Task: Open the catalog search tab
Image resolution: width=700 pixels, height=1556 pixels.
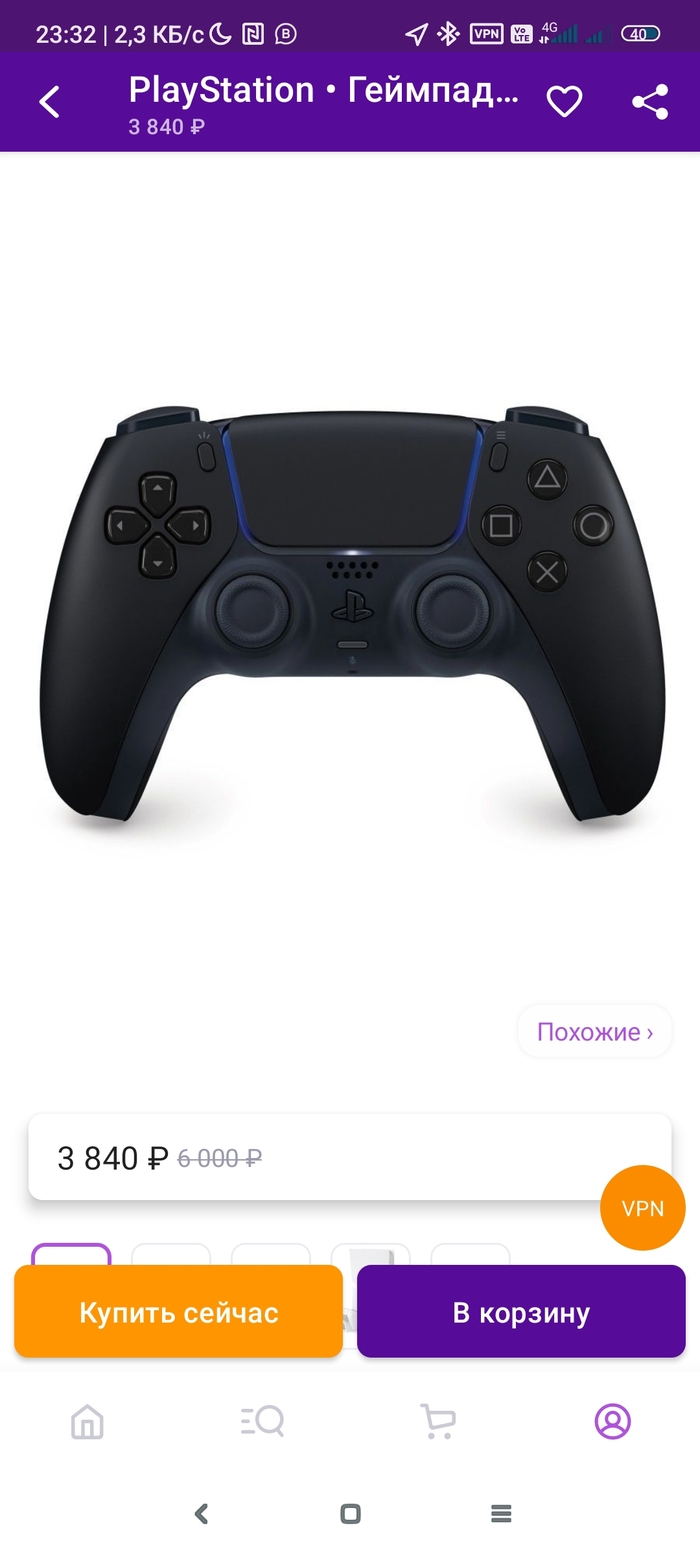Action: [x=262, y=1421]
